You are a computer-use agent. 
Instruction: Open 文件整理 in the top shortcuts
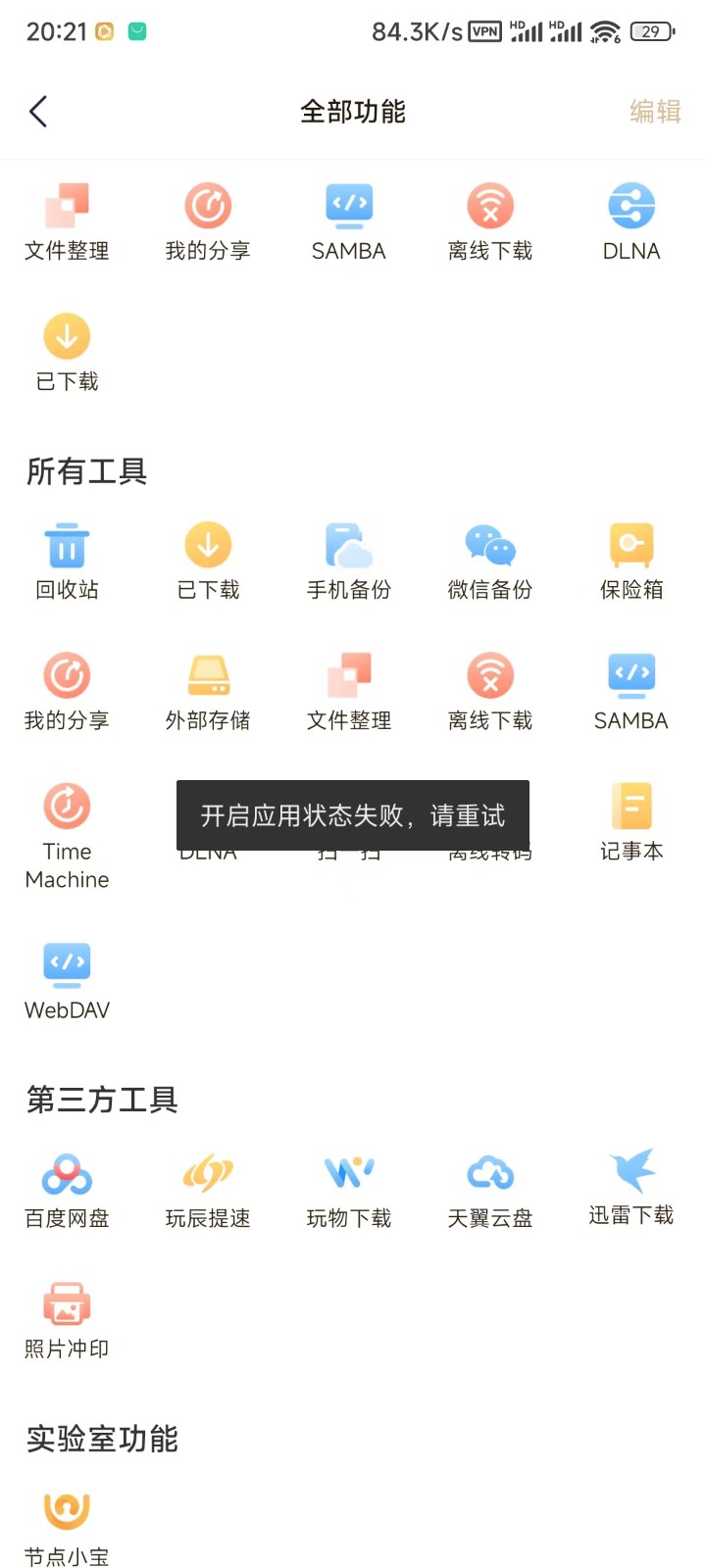[x=67, y=221]
